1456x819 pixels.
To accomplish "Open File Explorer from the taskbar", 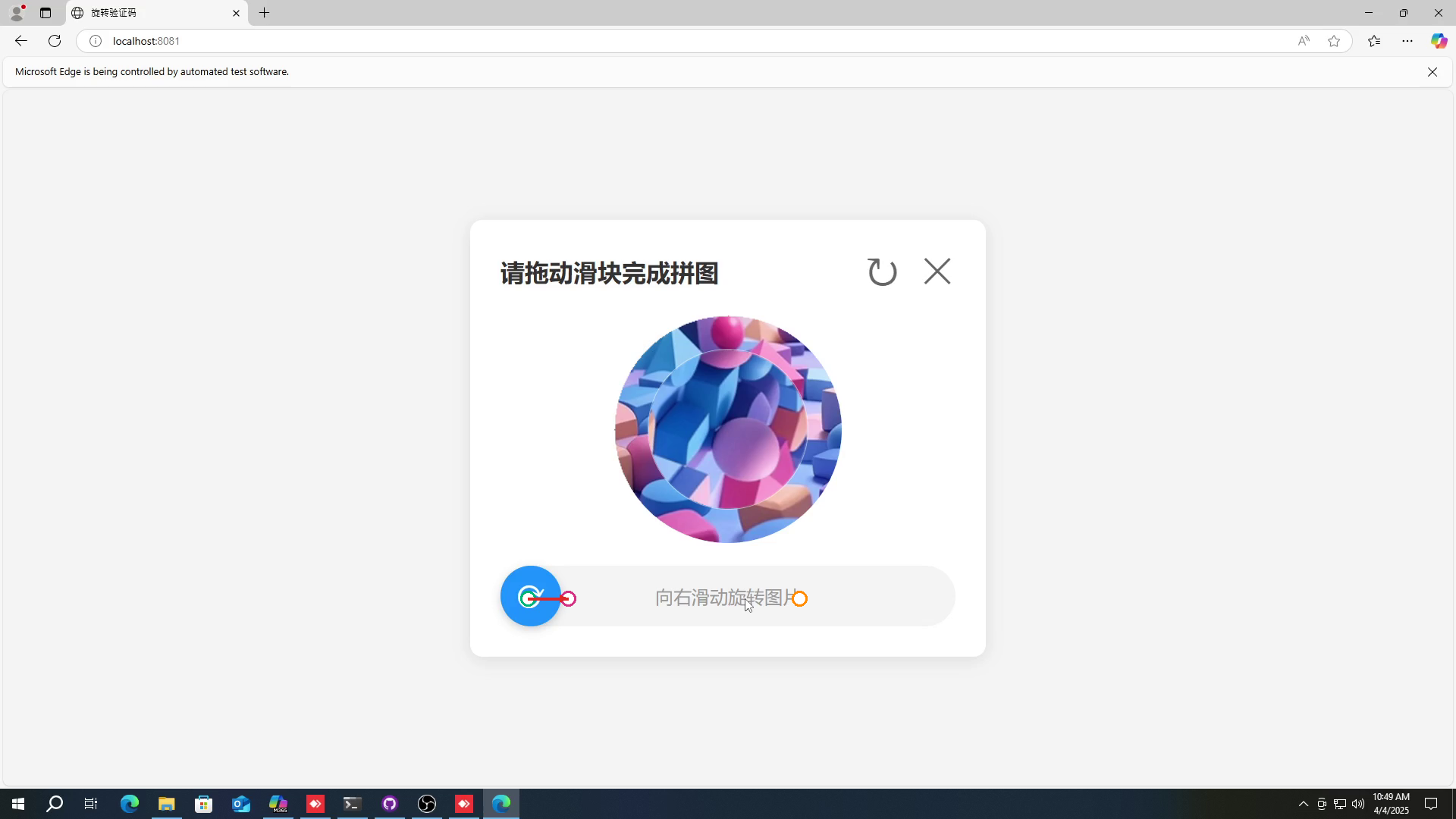I will tap(166, 804).
